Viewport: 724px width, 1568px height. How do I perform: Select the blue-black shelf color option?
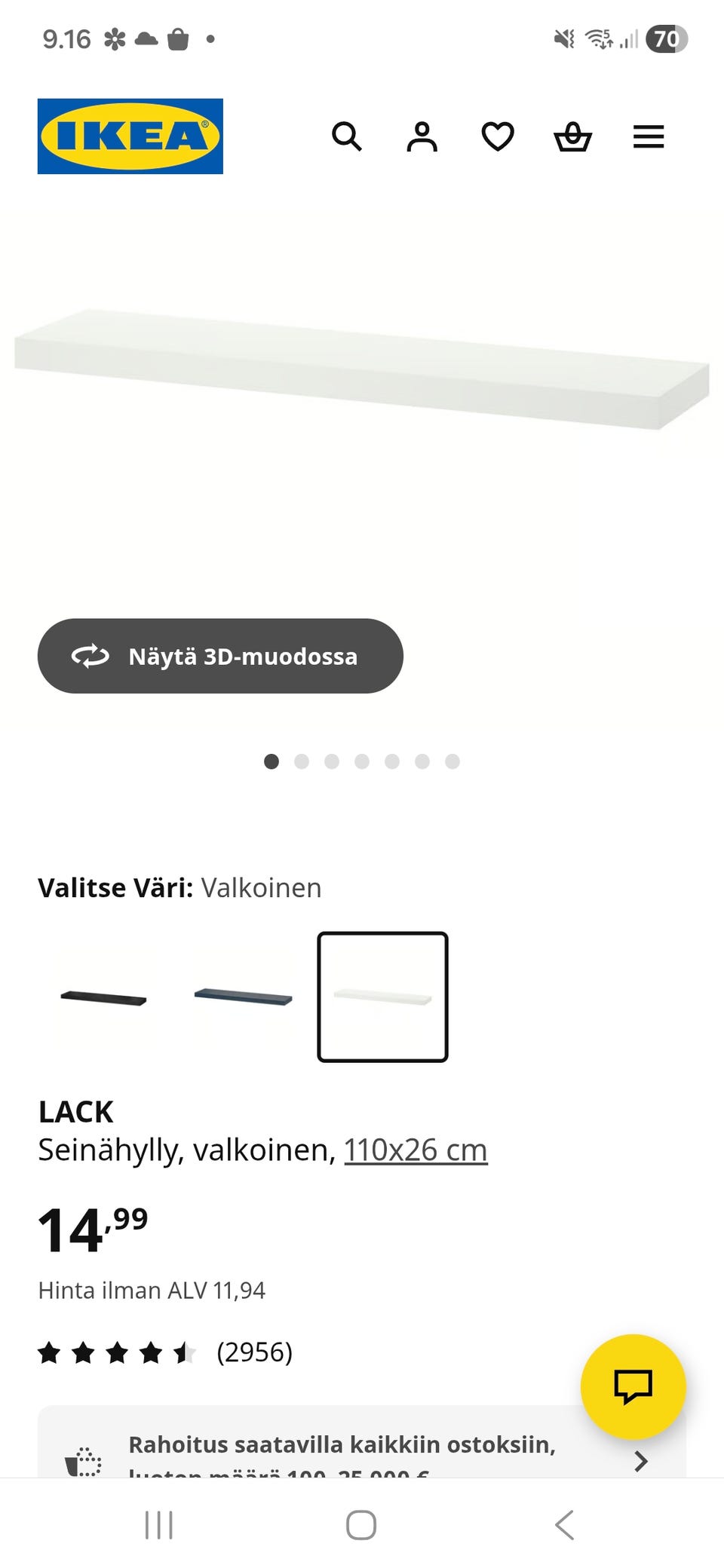(x=243, y=997)
